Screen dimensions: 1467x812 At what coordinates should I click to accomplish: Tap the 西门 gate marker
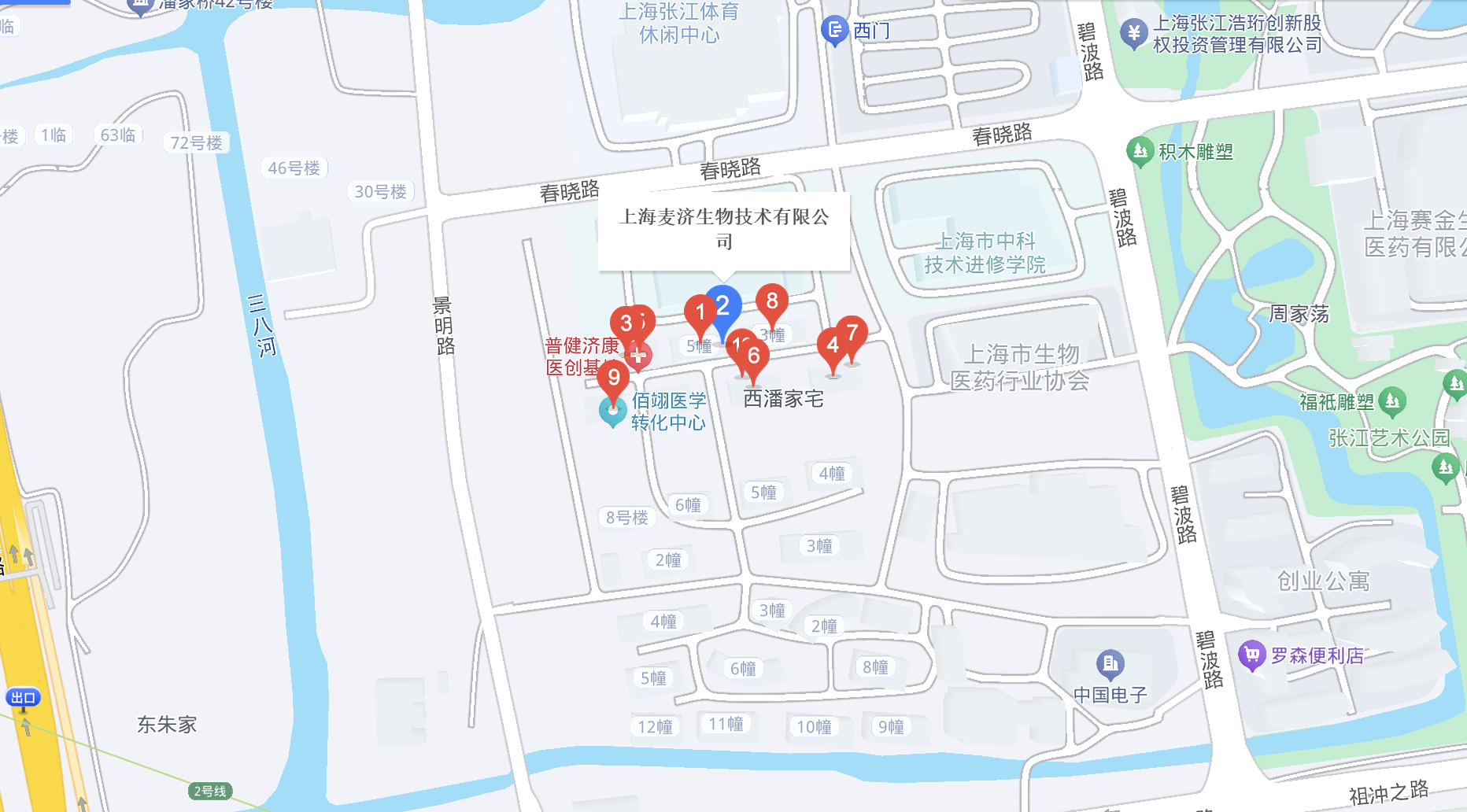point(834,31)
